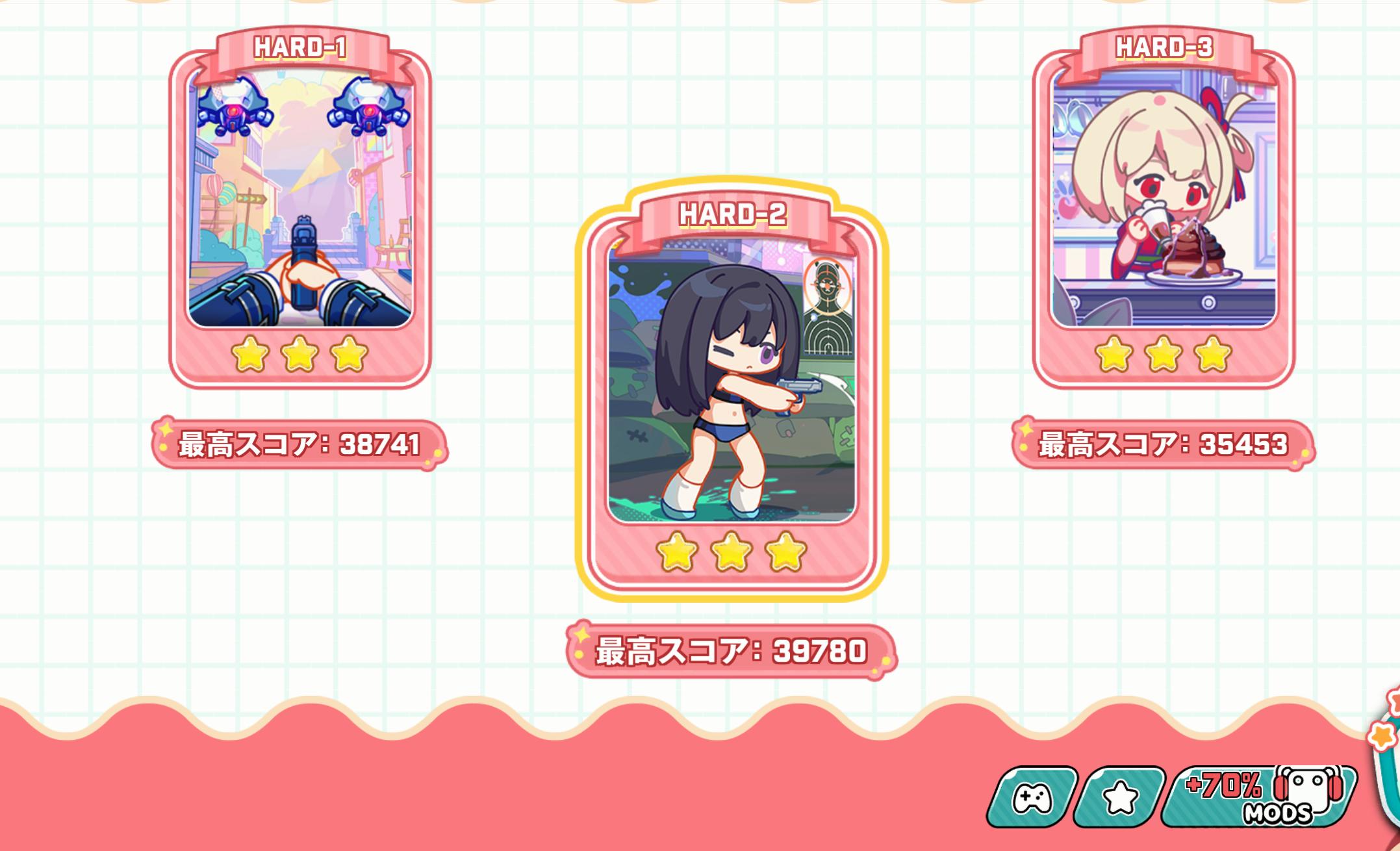Tap the star button in bottom bar
The width and height of the screenshot is (1400, 851).
[x=1120, y=797]
